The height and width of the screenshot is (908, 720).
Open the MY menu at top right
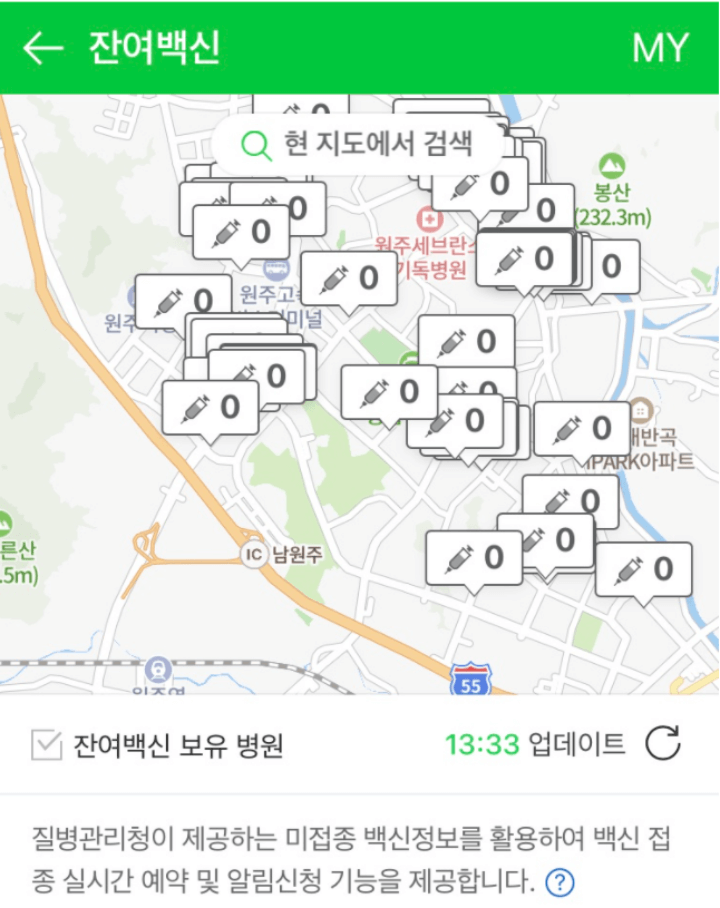[x=662, y=43]
